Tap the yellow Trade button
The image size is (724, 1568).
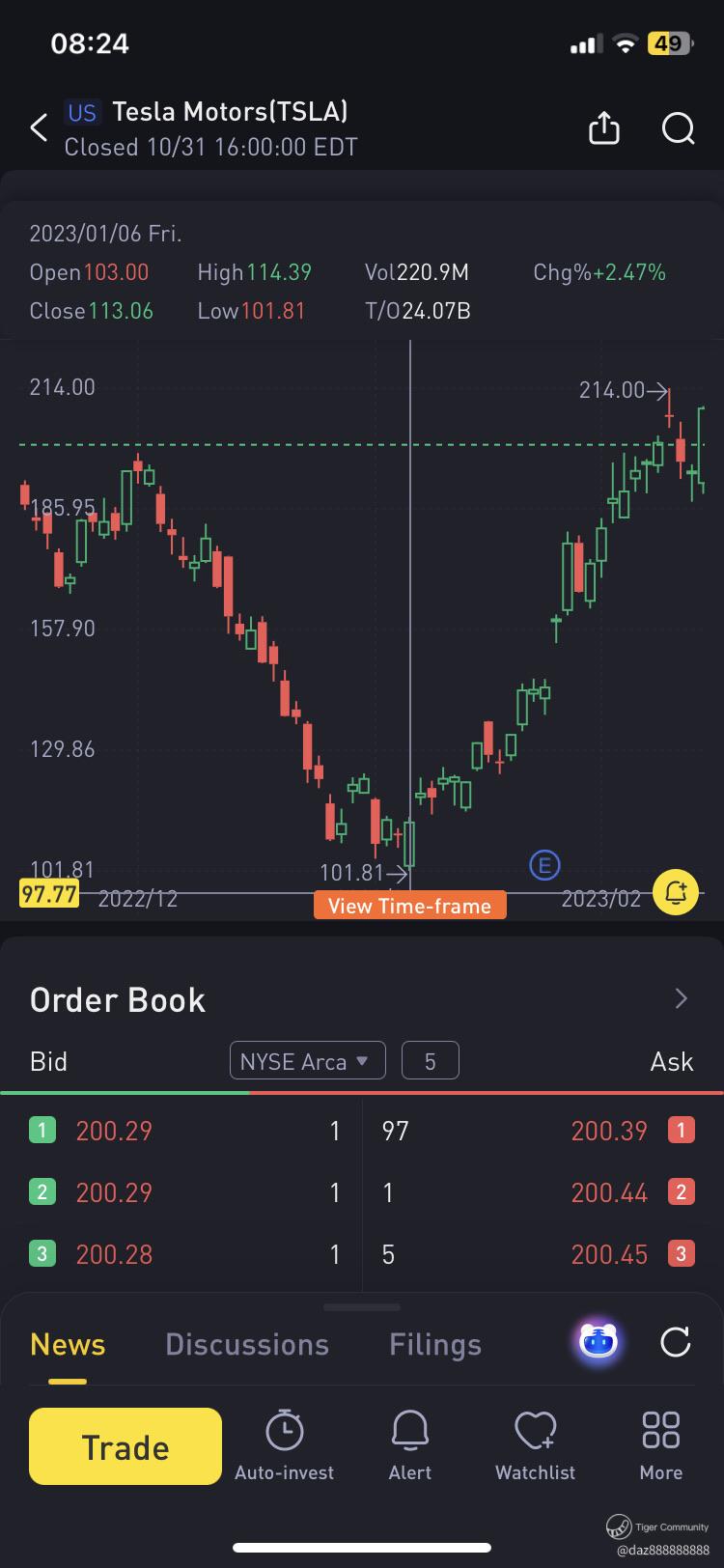tap(125, 1446)
